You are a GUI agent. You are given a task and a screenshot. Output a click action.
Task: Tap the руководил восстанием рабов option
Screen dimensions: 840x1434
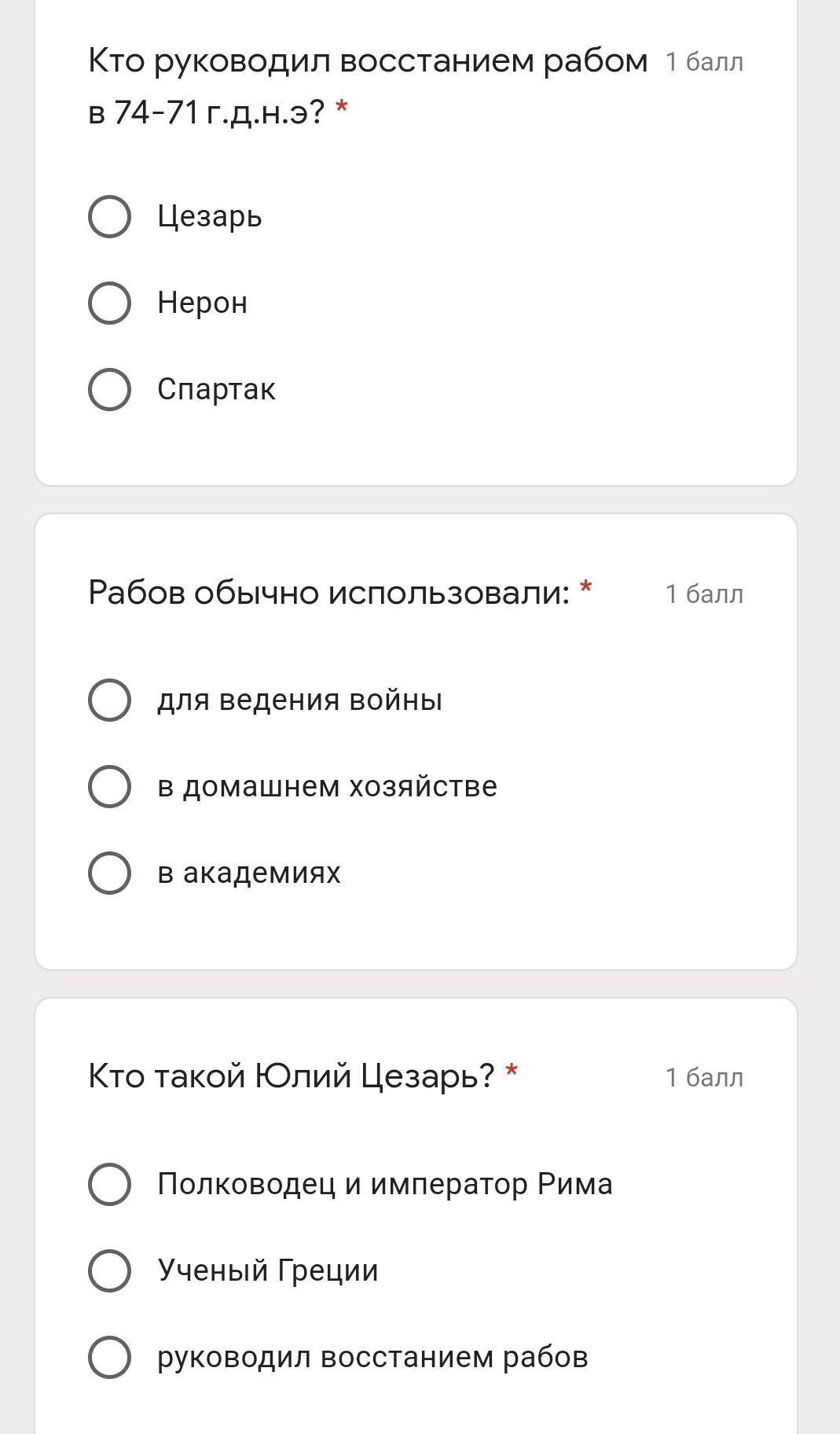pyautogui.click(x=109, y=1357)
